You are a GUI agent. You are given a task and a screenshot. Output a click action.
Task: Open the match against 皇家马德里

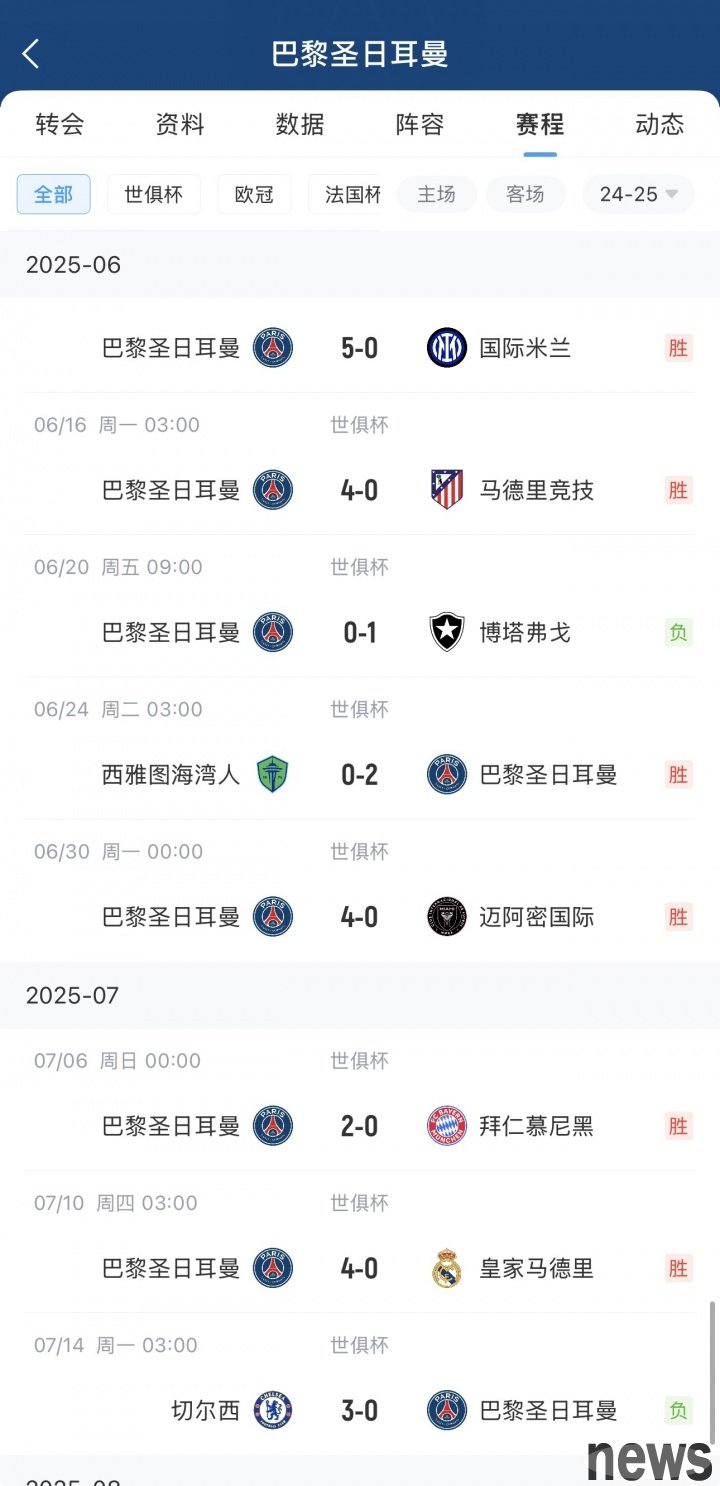click(x=360, y=1246)
